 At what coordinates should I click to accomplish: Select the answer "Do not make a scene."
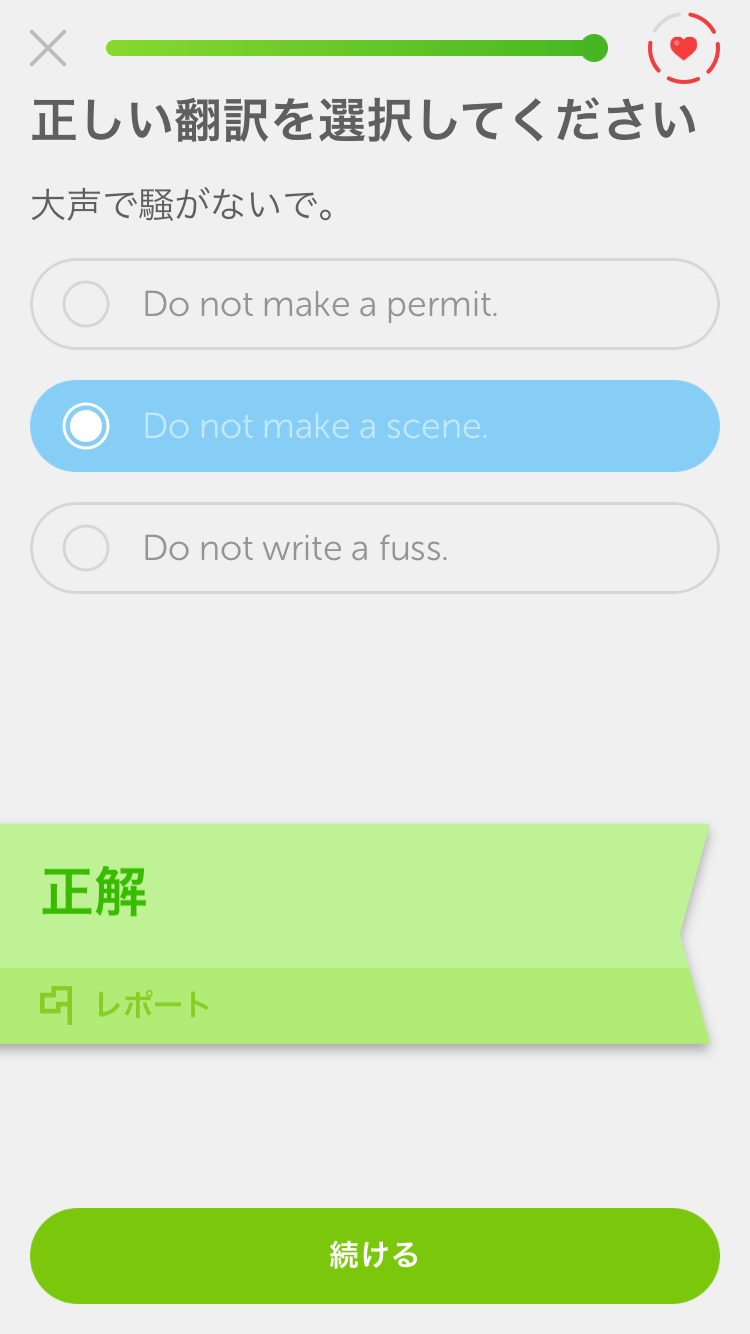(374, 426)
